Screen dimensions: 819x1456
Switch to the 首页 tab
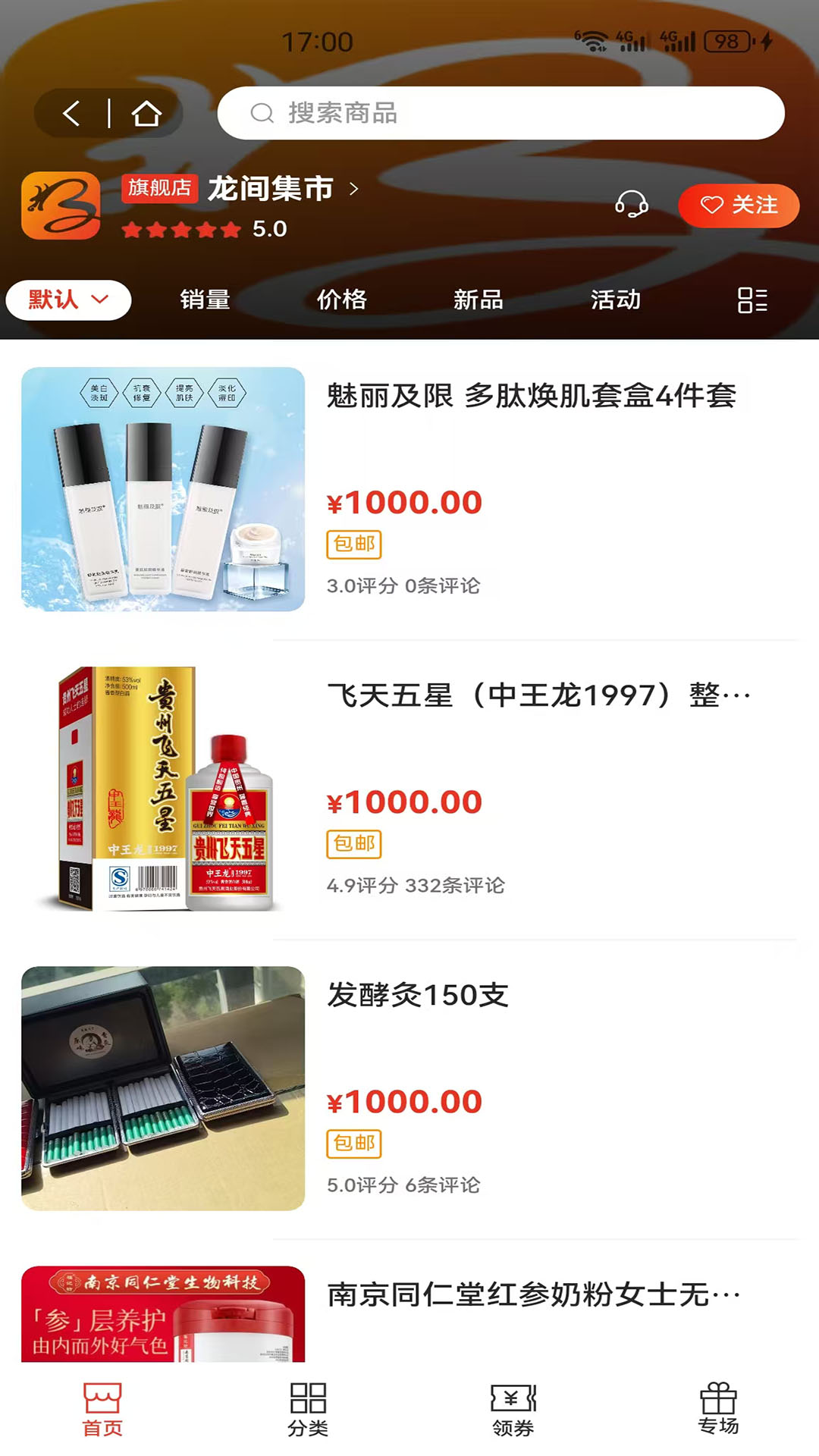102,1409
